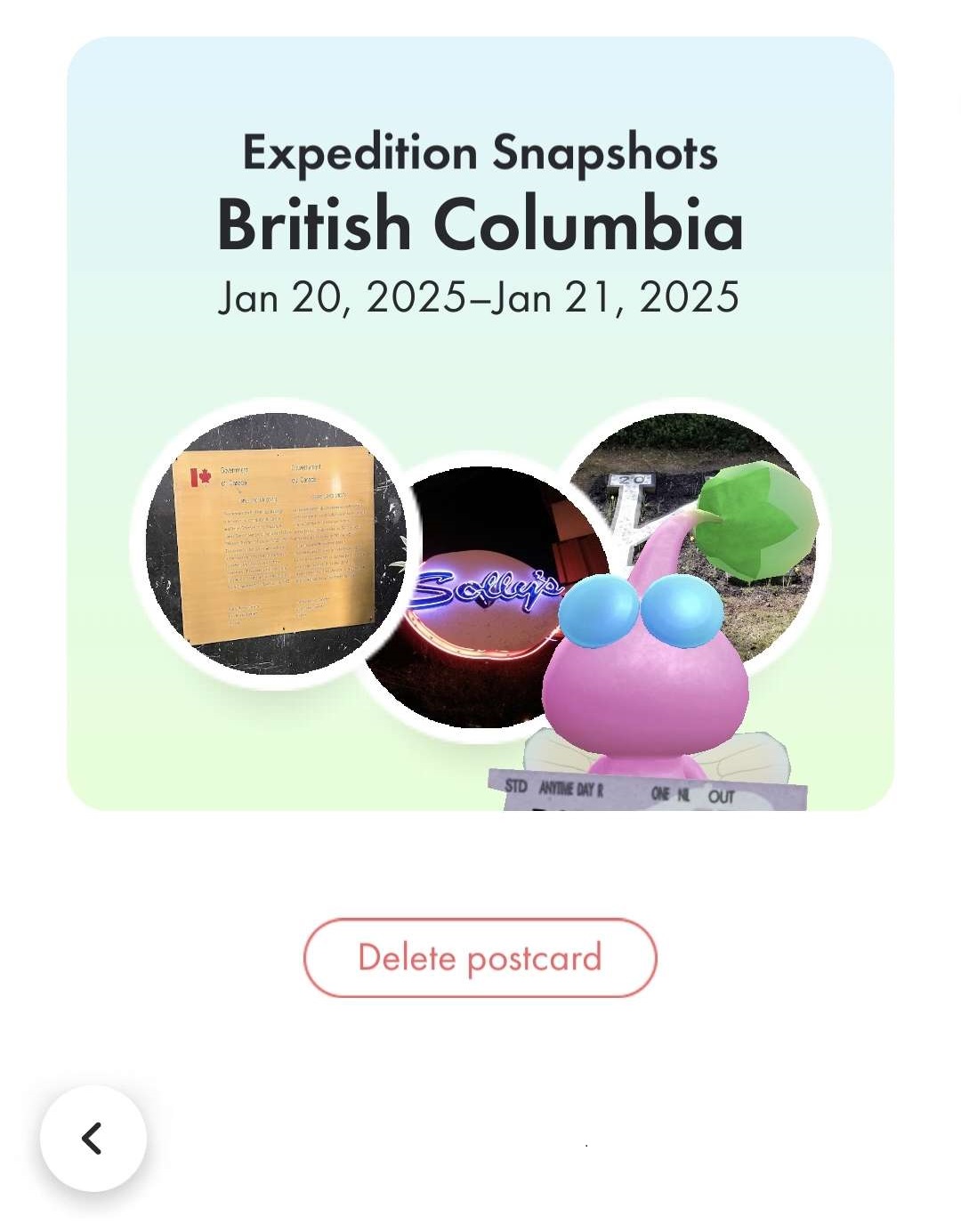Tap the Delete postcard button
The width and height of the screenshot is (961, 1232).
coord(480,958)
